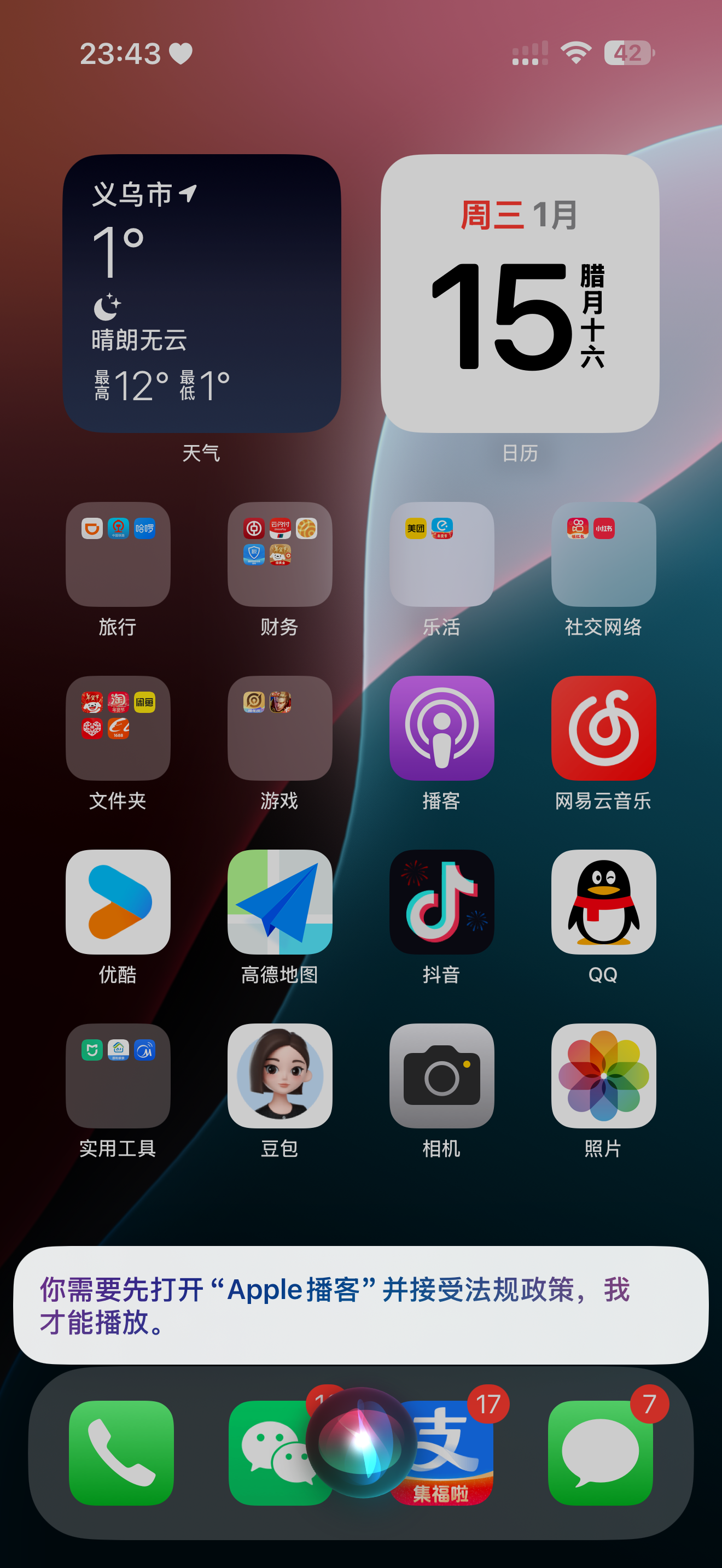Open the 财务 folder
722x1568 pixels.
(x=280, y=554)
